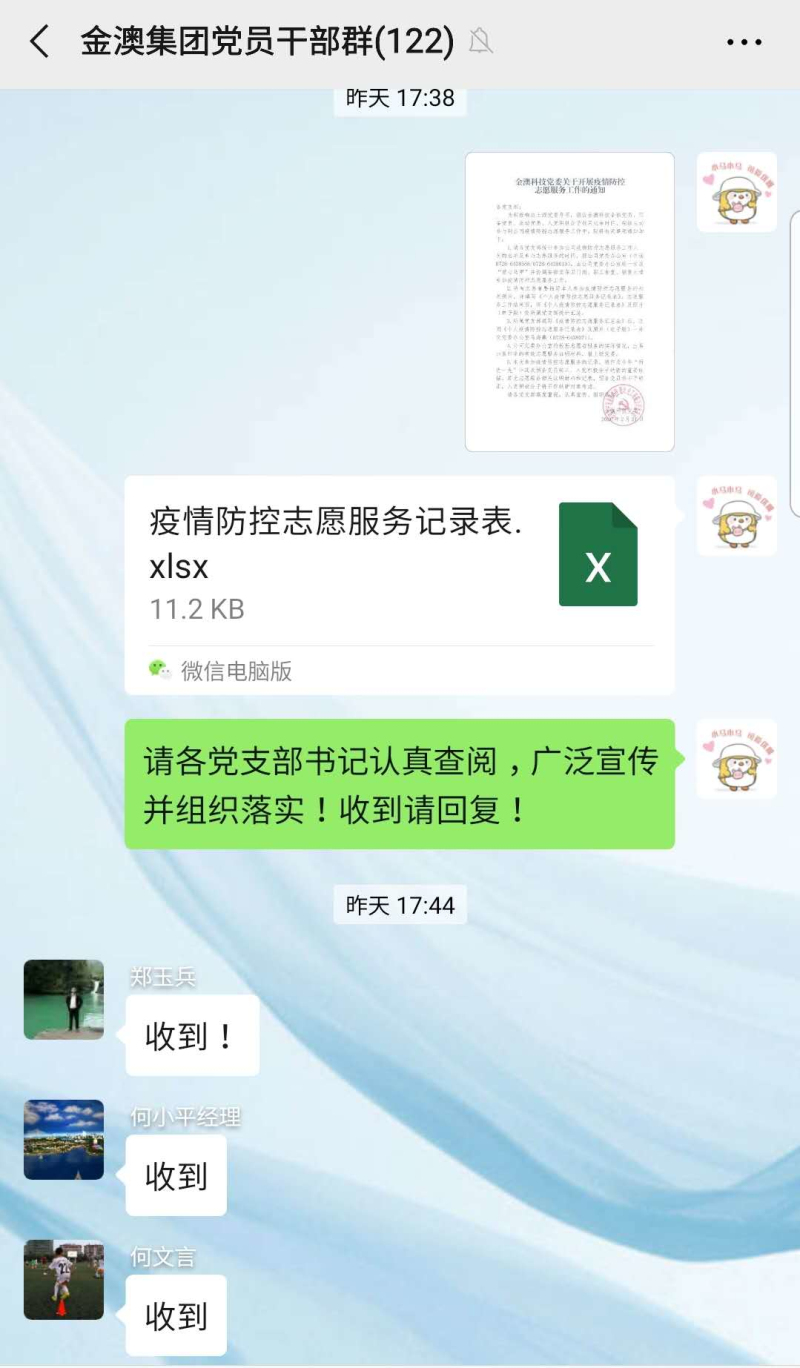Go back from the group chat
The height and width of the screenshot is (1368, 800).
[x=40, y=42]
